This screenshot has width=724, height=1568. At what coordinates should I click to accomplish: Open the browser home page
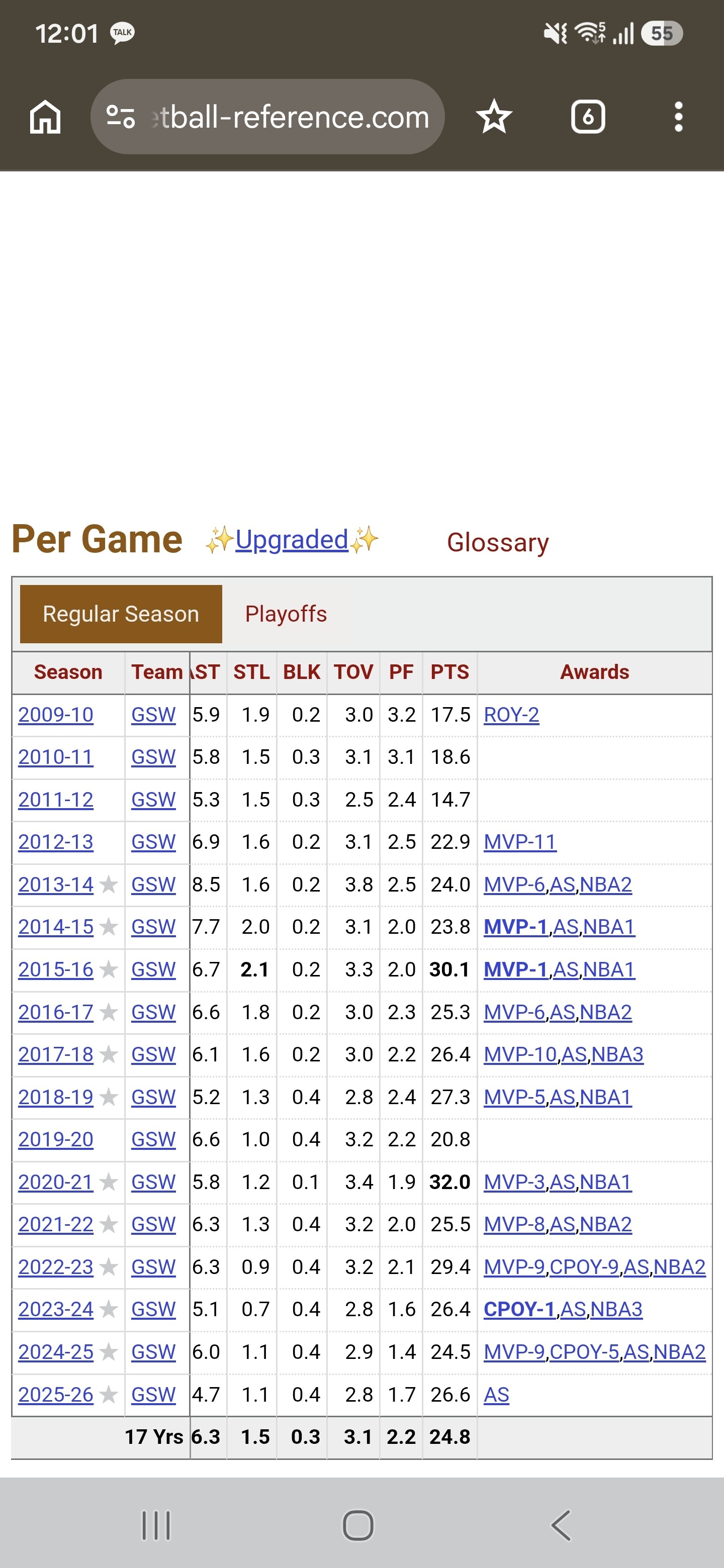(46, 117)
